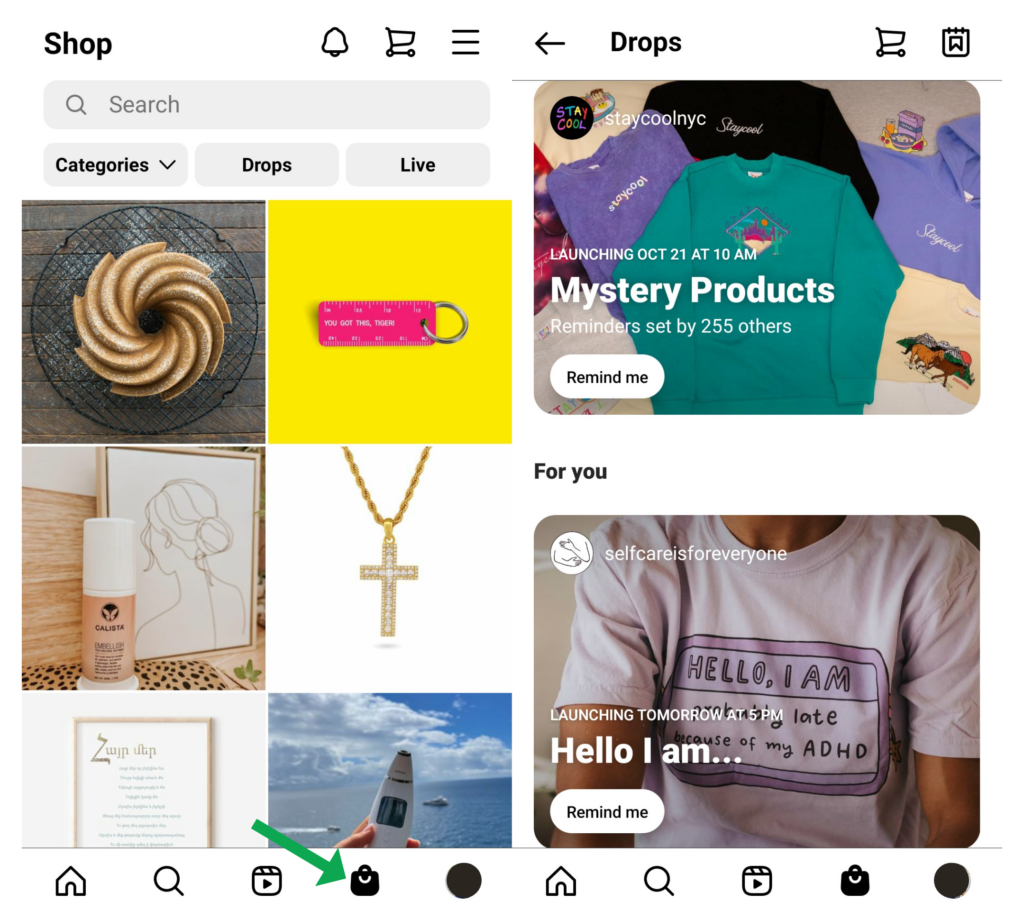Set a reminder for Mystery Products drop
Screen dimensions: 1024x910
pos(607,377)
